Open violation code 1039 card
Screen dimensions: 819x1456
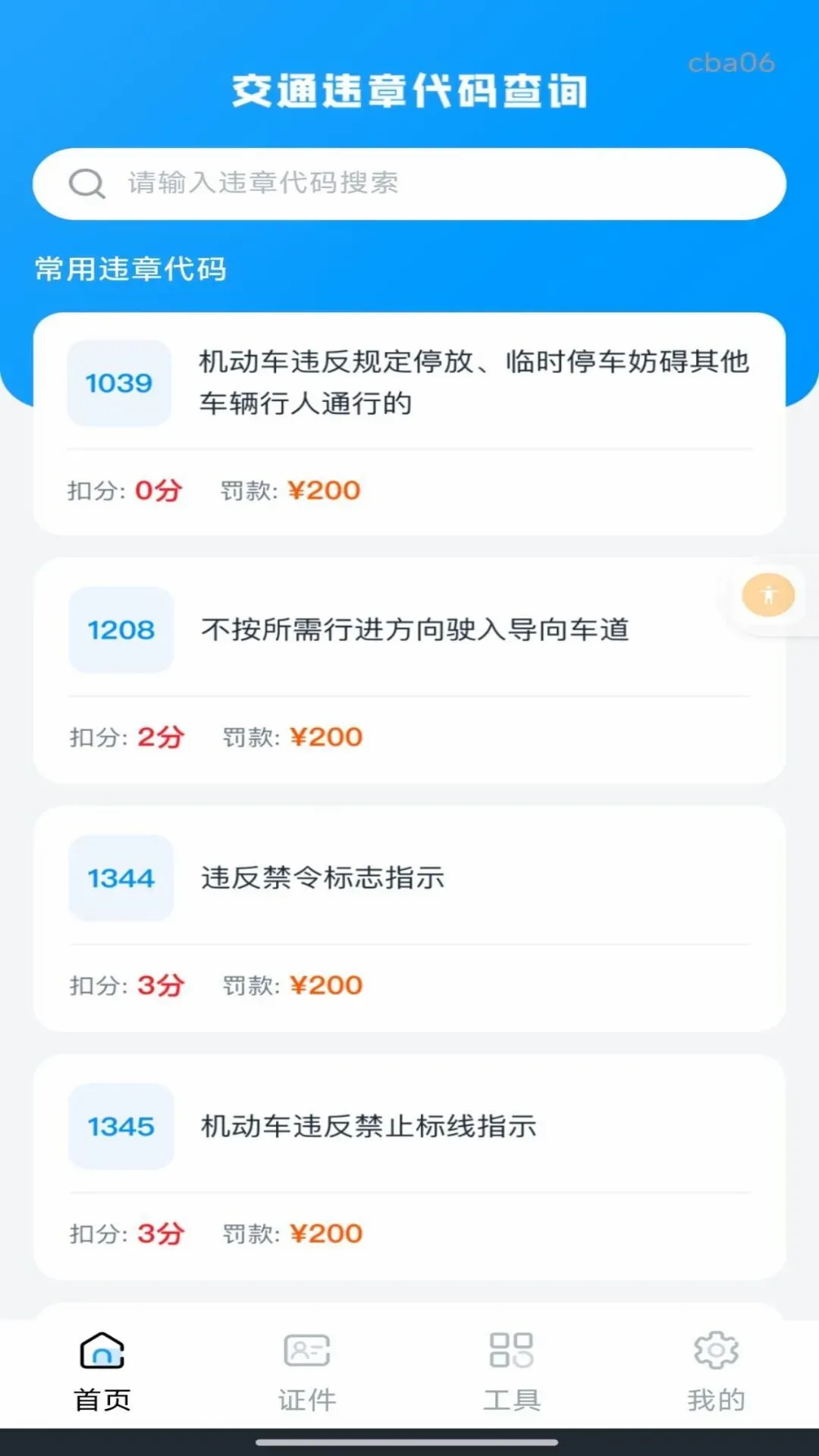click(x=409, y=424)
